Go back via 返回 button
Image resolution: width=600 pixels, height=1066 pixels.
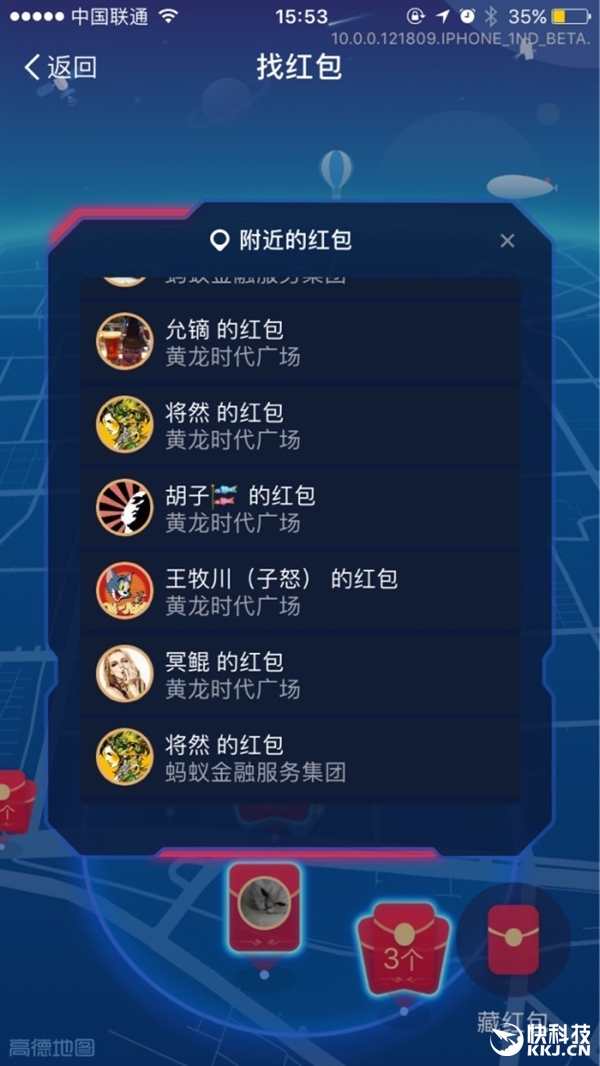[x=60, y=67]
